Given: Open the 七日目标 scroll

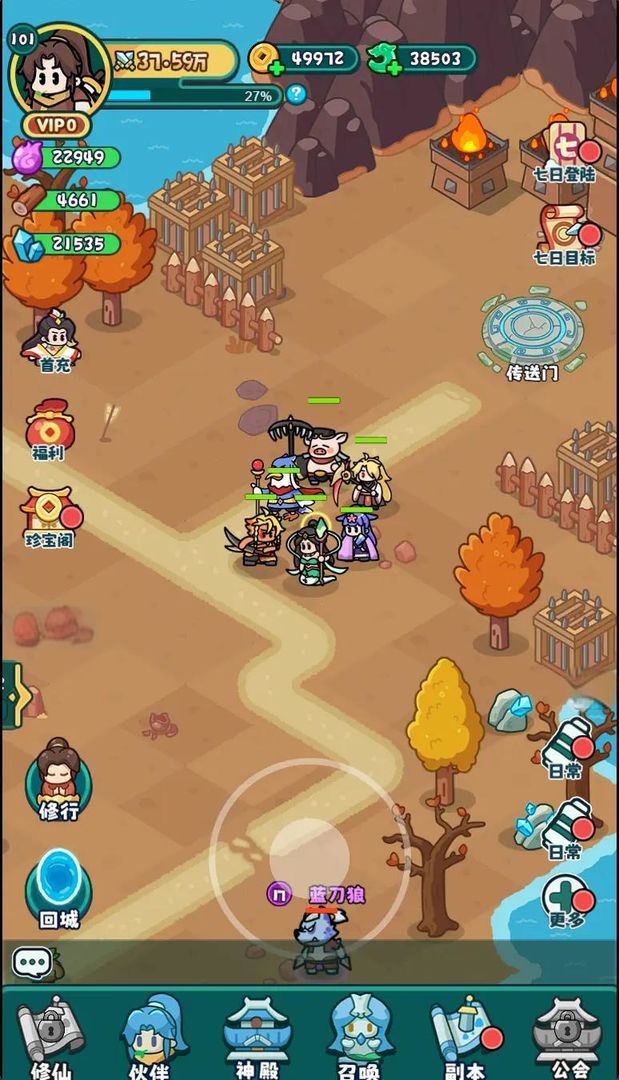Looking at the screenshot, I should click(566, 235).
